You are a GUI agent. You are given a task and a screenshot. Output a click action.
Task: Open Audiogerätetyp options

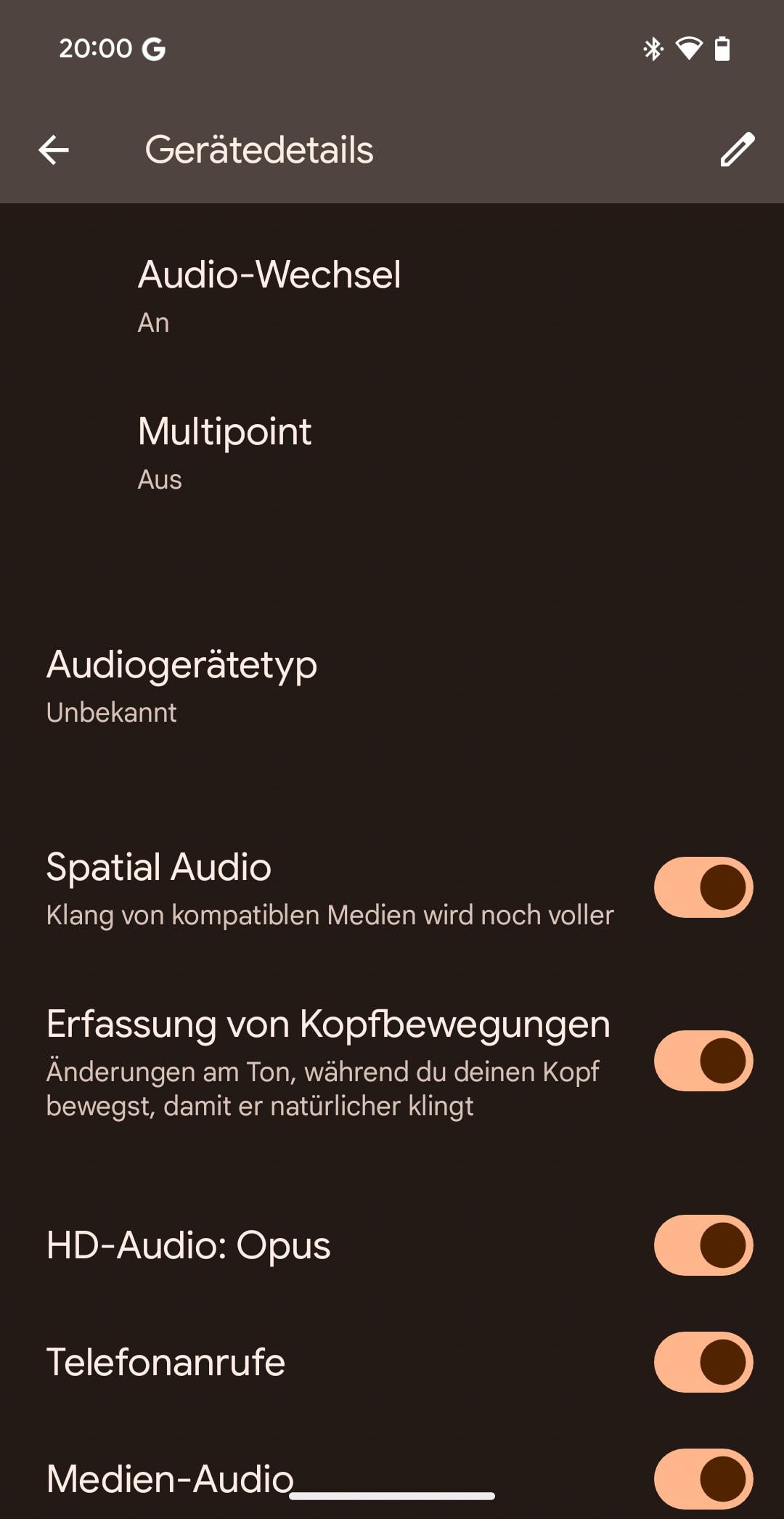pos(392,687)
